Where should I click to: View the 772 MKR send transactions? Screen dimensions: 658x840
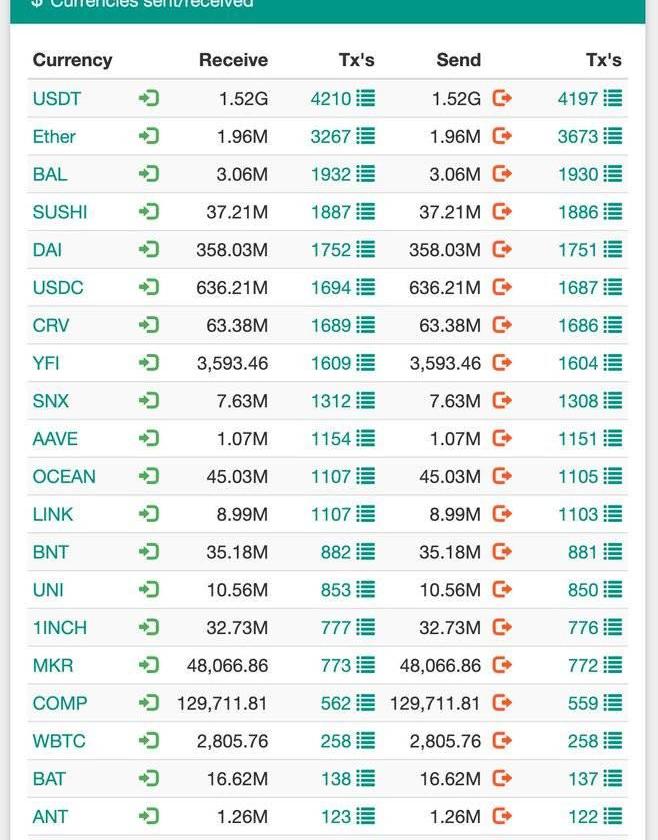[x=594, y=666]
